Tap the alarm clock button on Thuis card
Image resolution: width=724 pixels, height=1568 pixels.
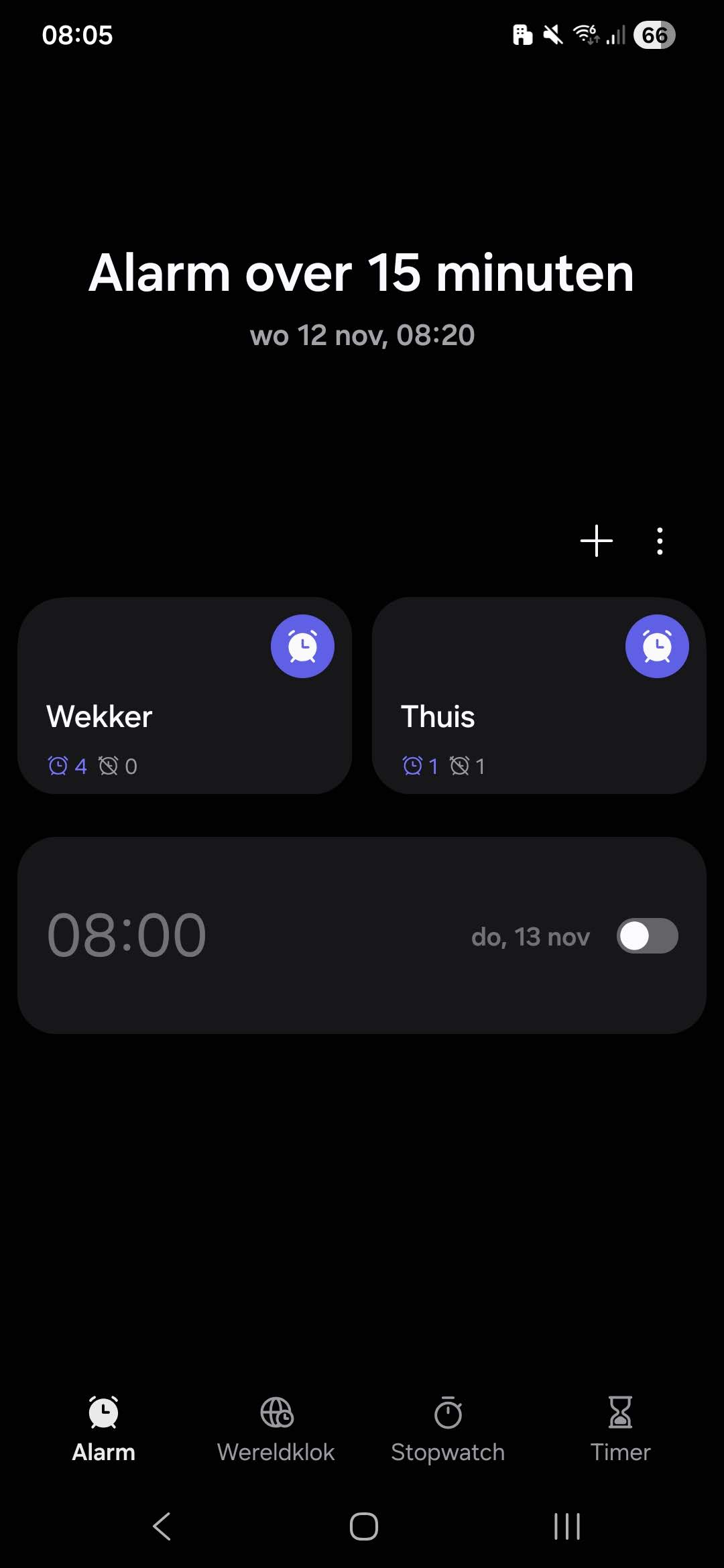[657, 647]
